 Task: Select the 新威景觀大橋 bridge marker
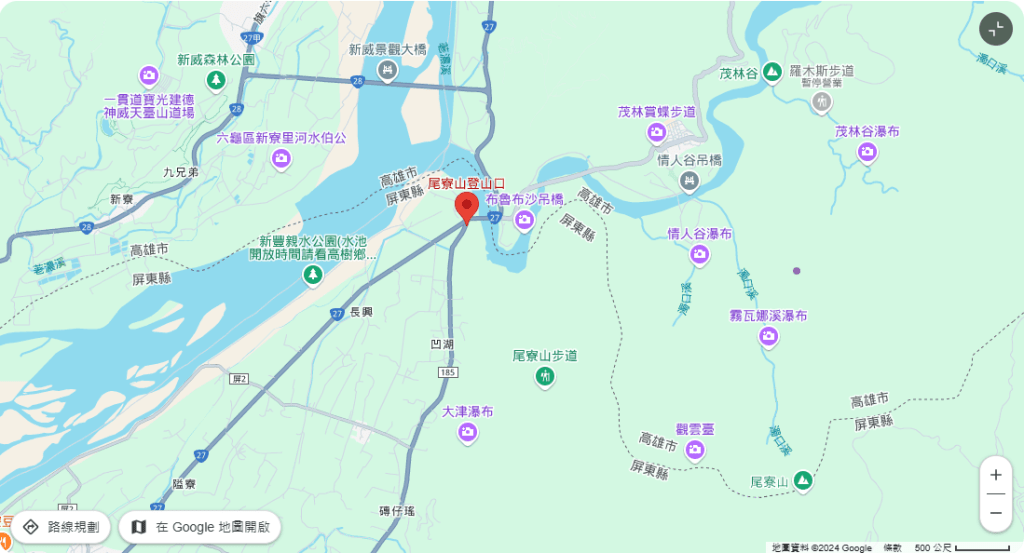tap(388, 70)
